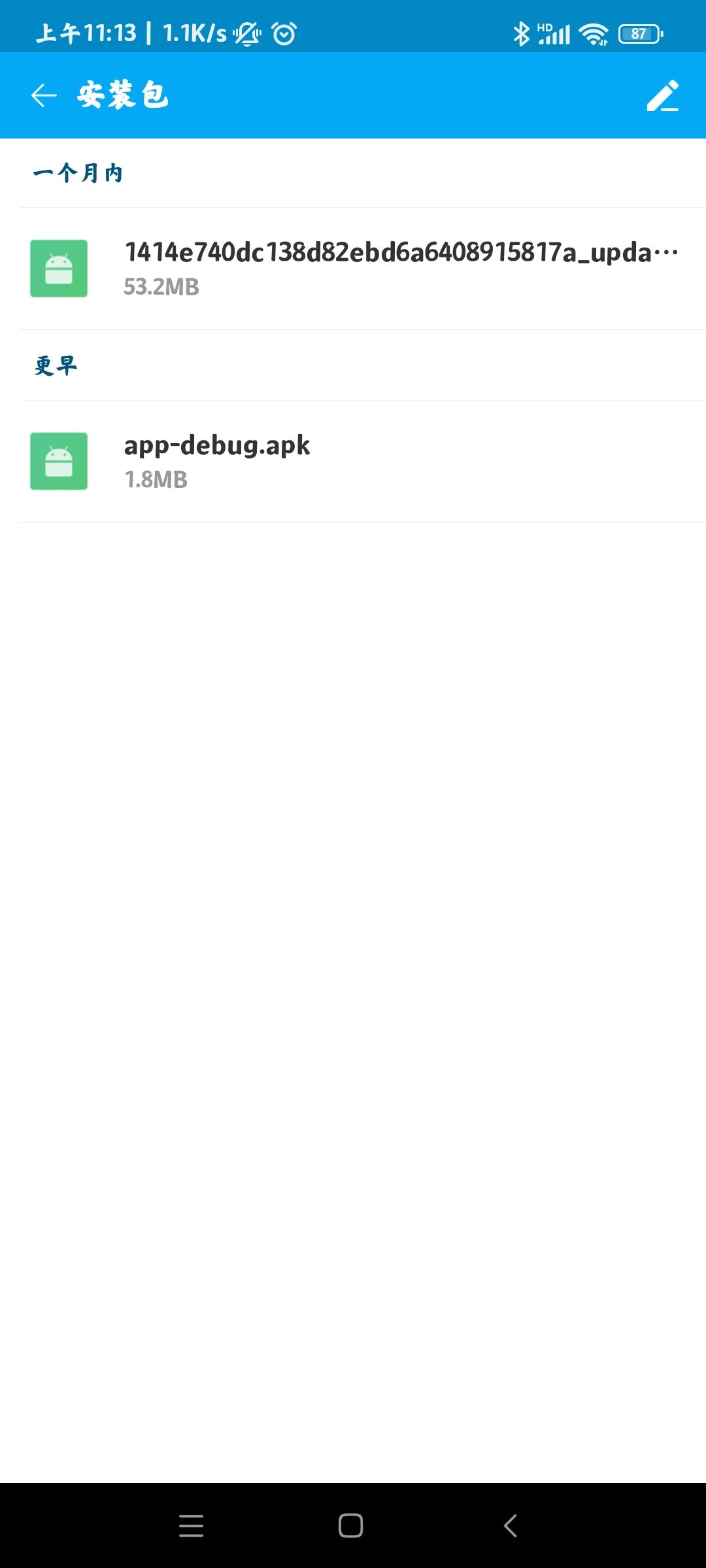Tap the system home button

(x=351, y=1526)
